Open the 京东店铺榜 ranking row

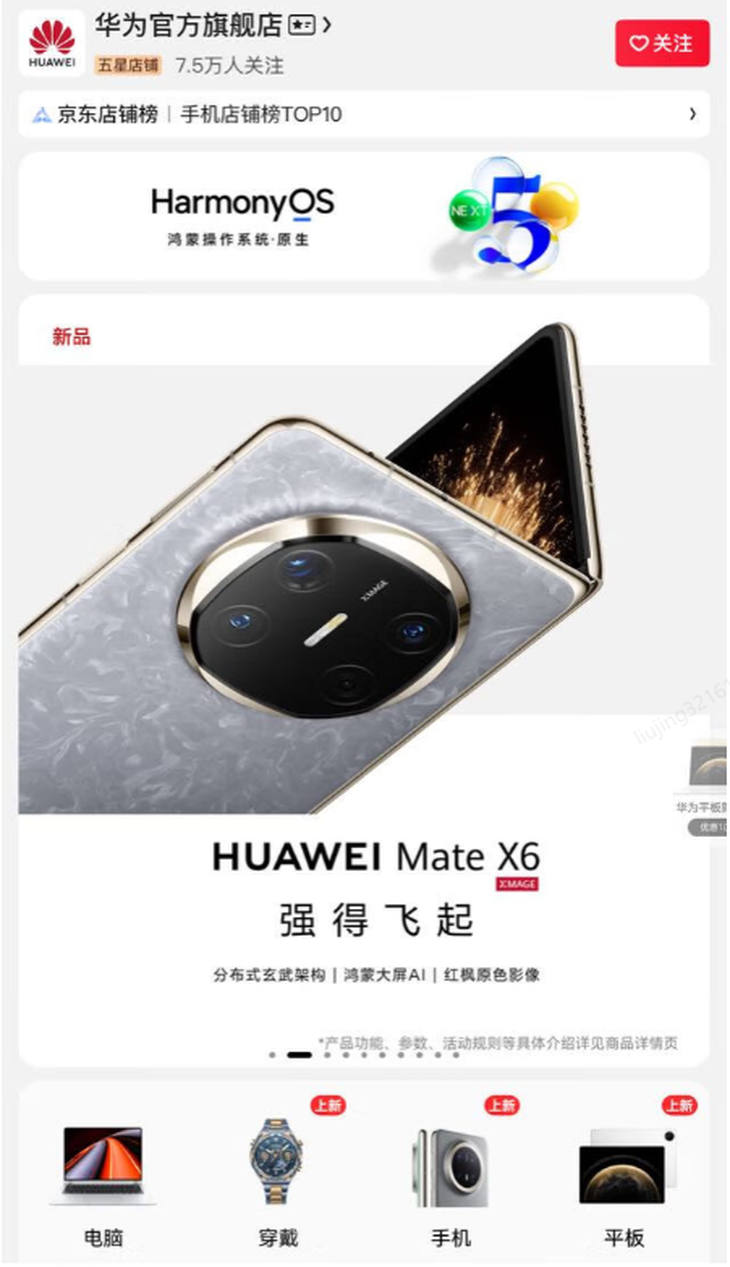364,114
